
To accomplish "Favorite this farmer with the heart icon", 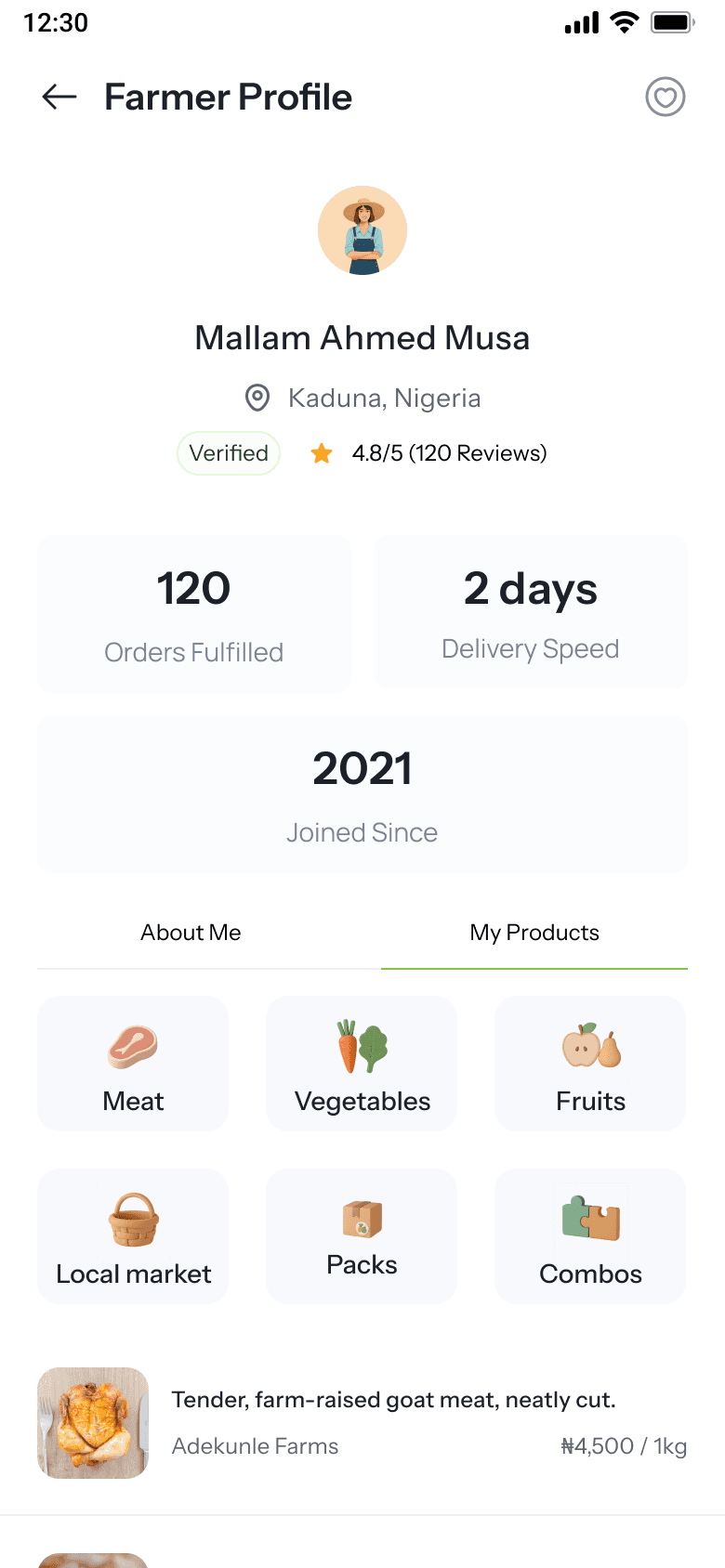I will click(x=665, y=97).
